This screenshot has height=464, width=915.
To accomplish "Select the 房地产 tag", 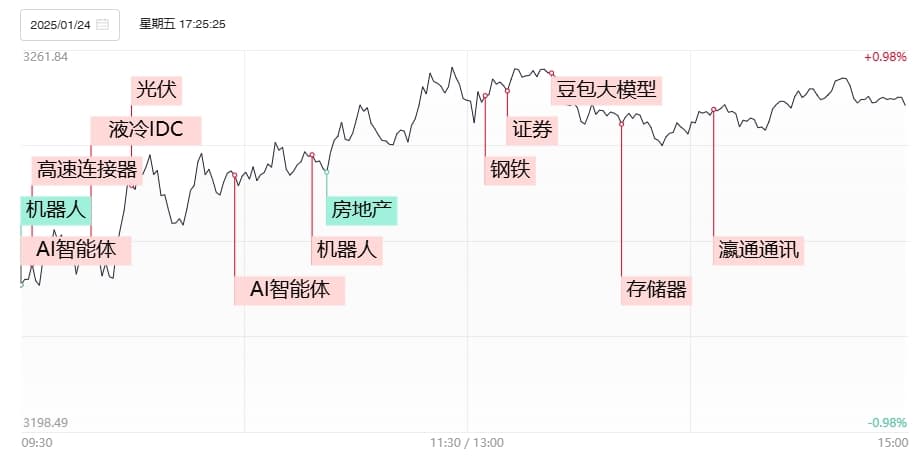I will pyautogui.click(x=361, y=210).
